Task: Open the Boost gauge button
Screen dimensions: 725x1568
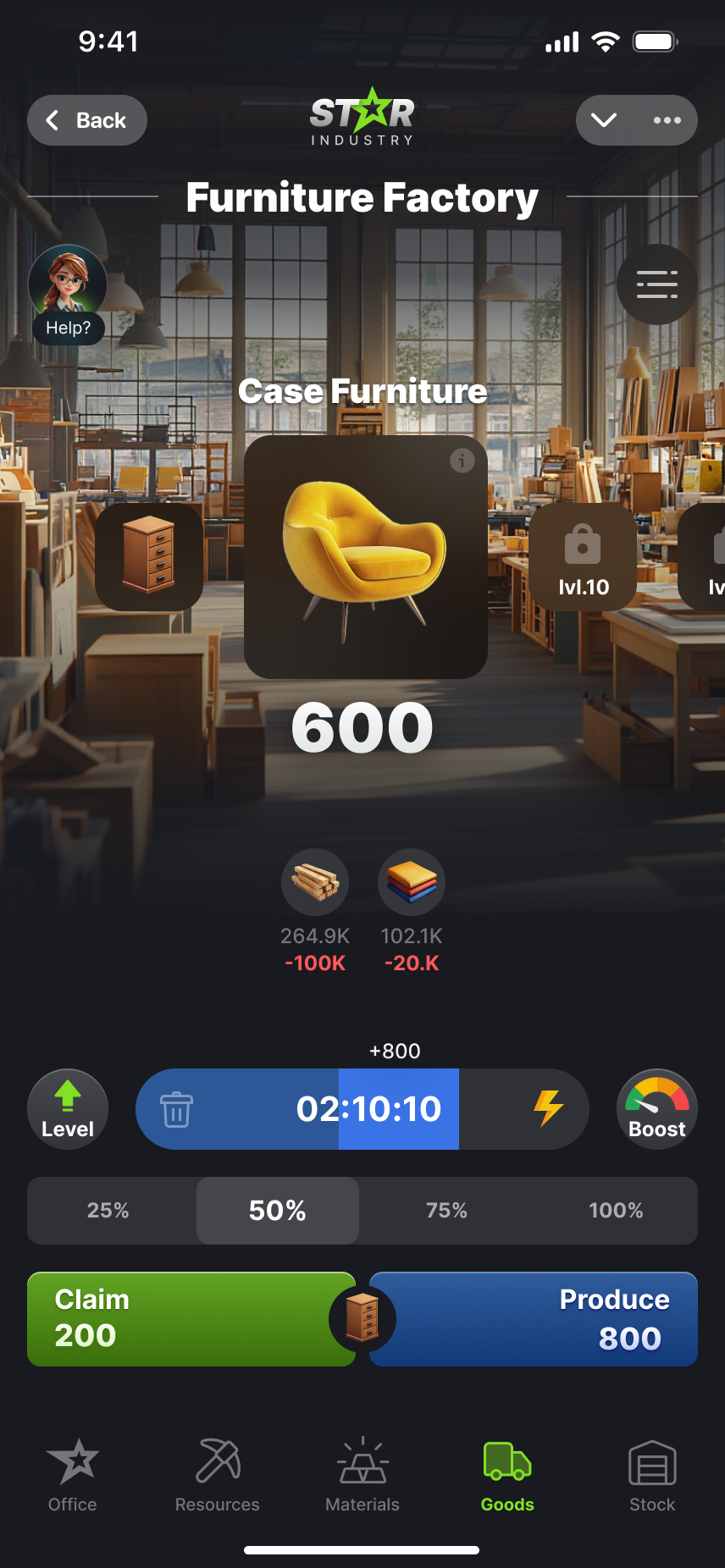Action: [656, 1108]
